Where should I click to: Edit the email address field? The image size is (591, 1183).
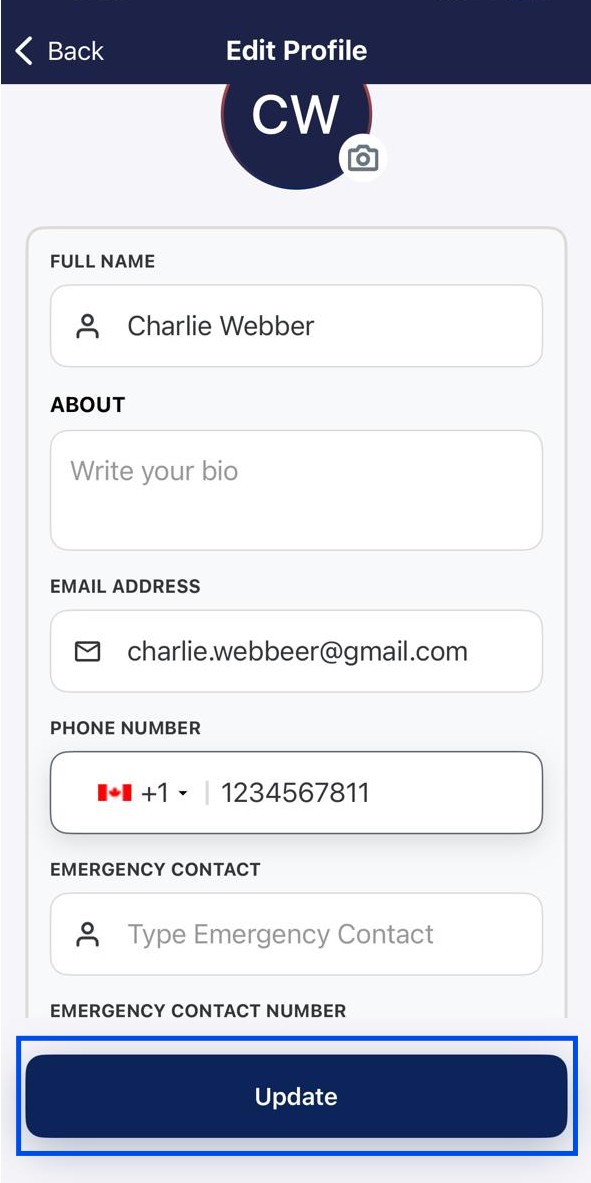click(x=296, y=651)
